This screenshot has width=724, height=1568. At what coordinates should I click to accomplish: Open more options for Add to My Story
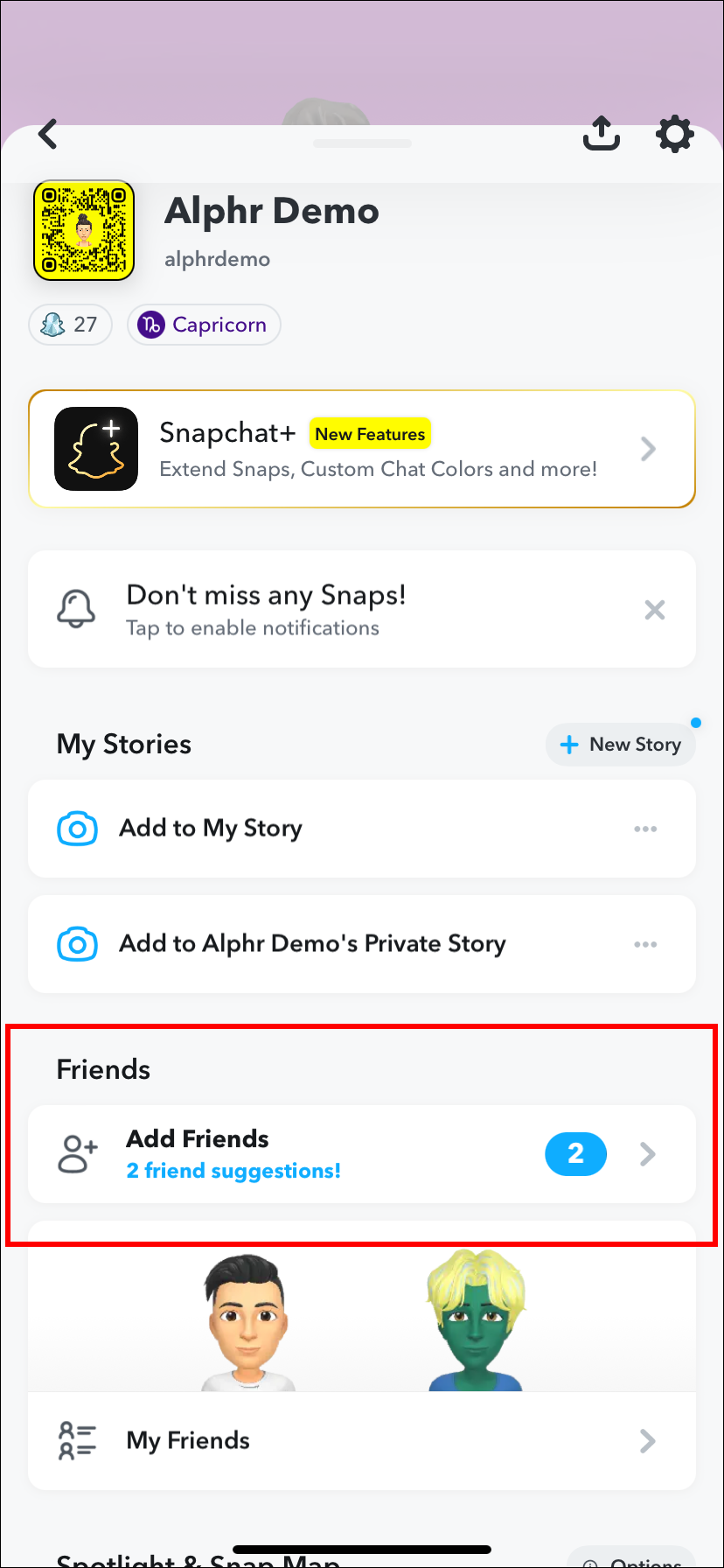click(645, 829)
